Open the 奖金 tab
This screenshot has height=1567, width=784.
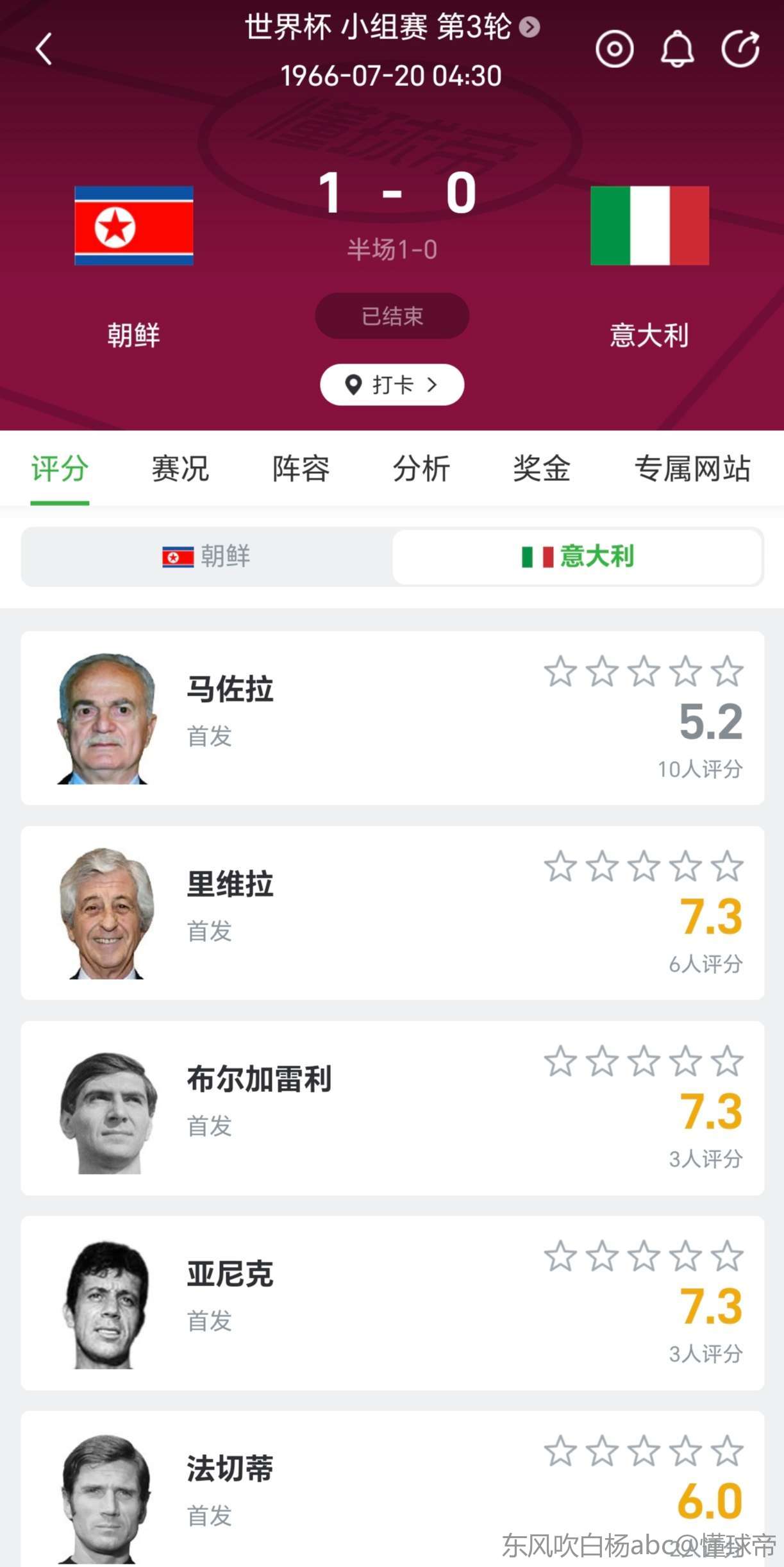pos(542,469)
